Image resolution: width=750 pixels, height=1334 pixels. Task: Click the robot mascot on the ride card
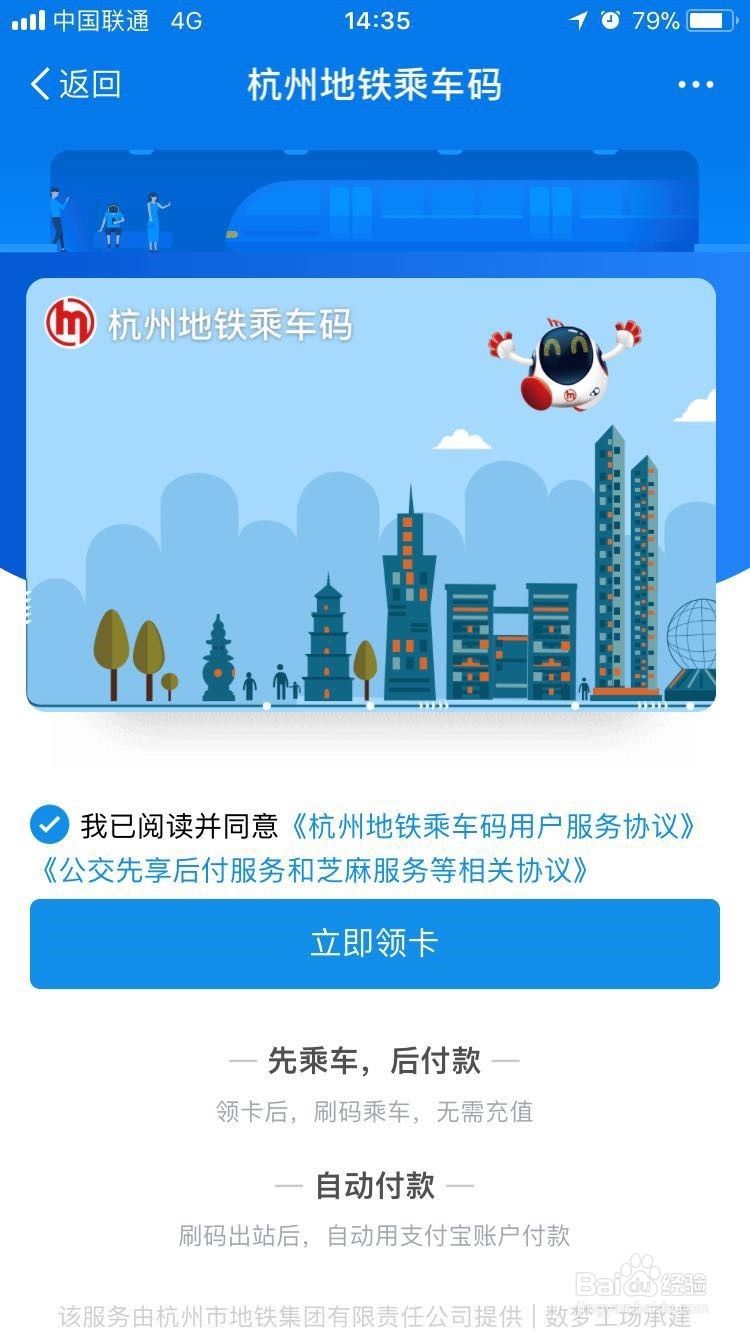click(565, 365)
